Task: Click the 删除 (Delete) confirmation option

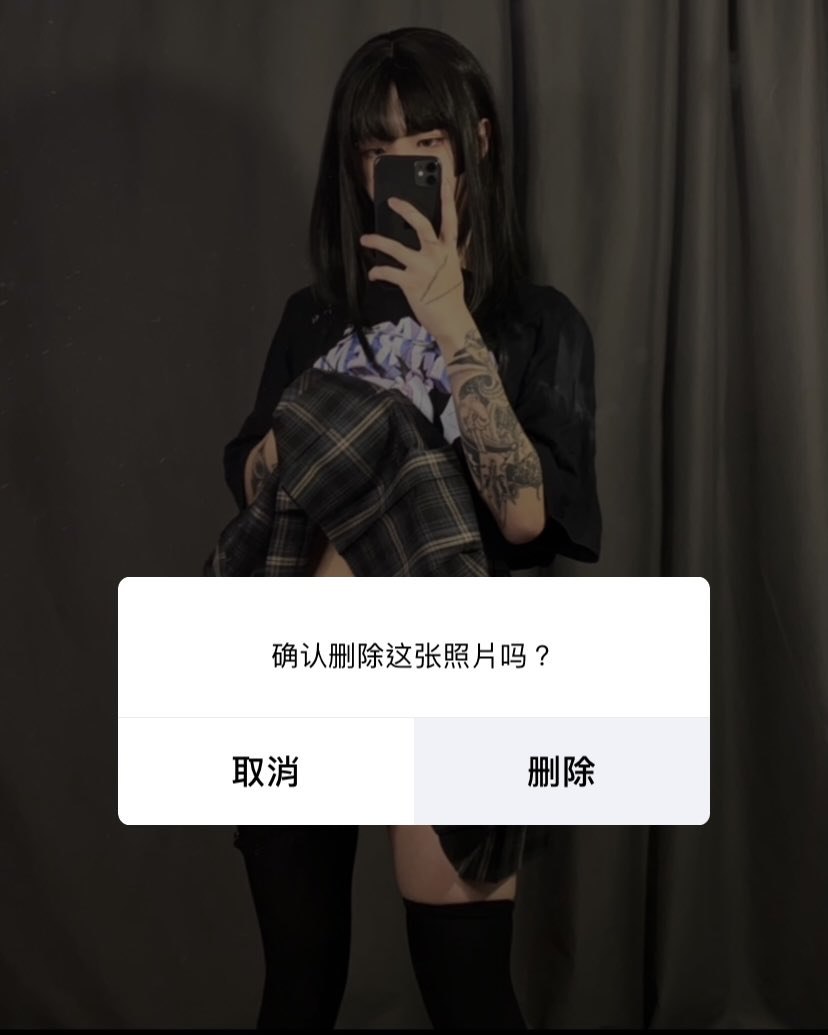Action: (x=561, y=771)
